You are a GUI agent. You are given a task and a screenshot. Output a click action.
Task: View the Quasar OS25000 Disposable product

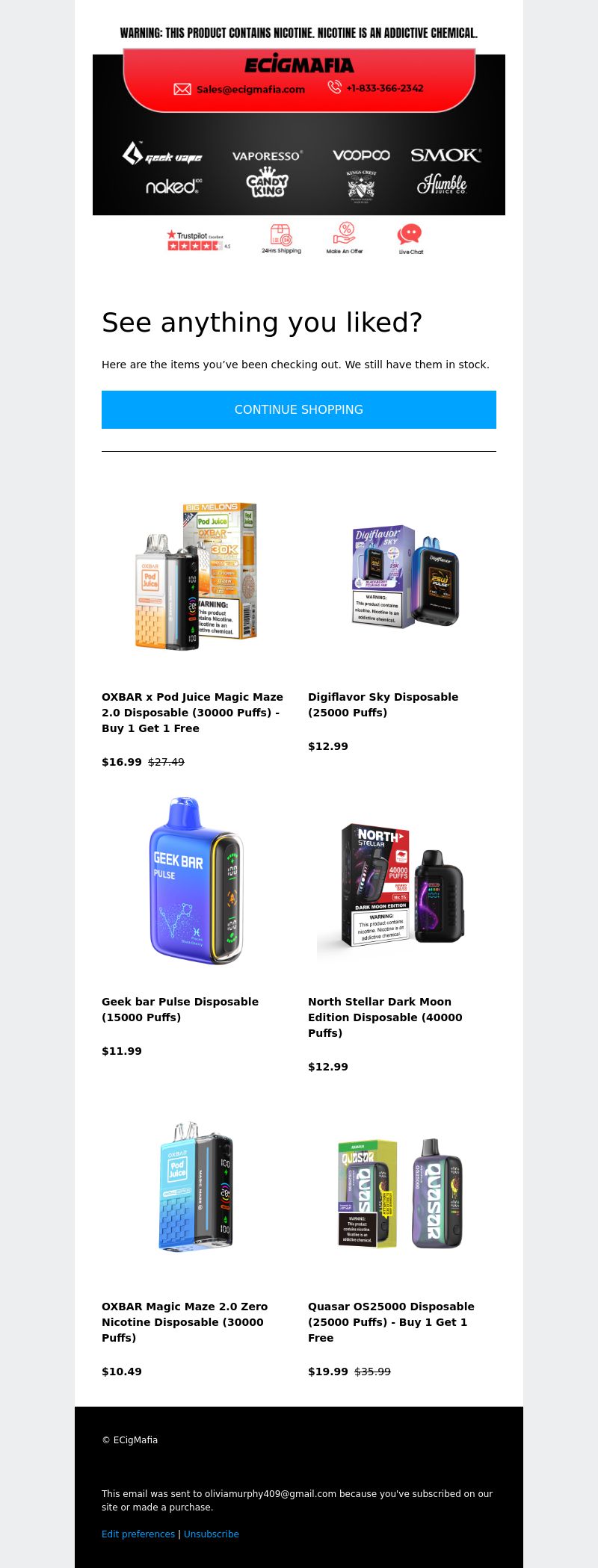point(391,1321)
